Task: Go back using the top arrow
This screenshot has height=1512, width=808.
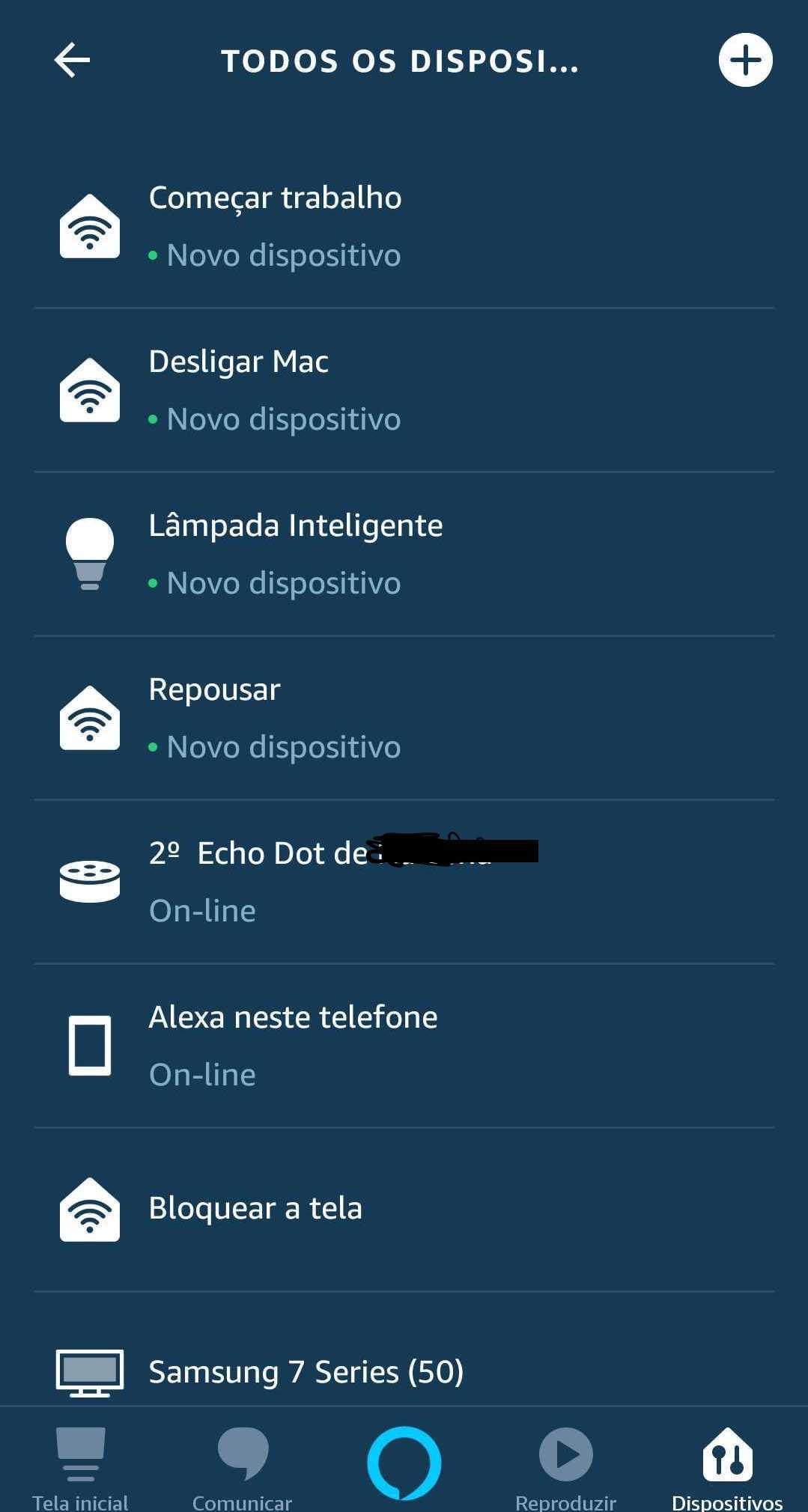Action: click(x=73, y=61)
